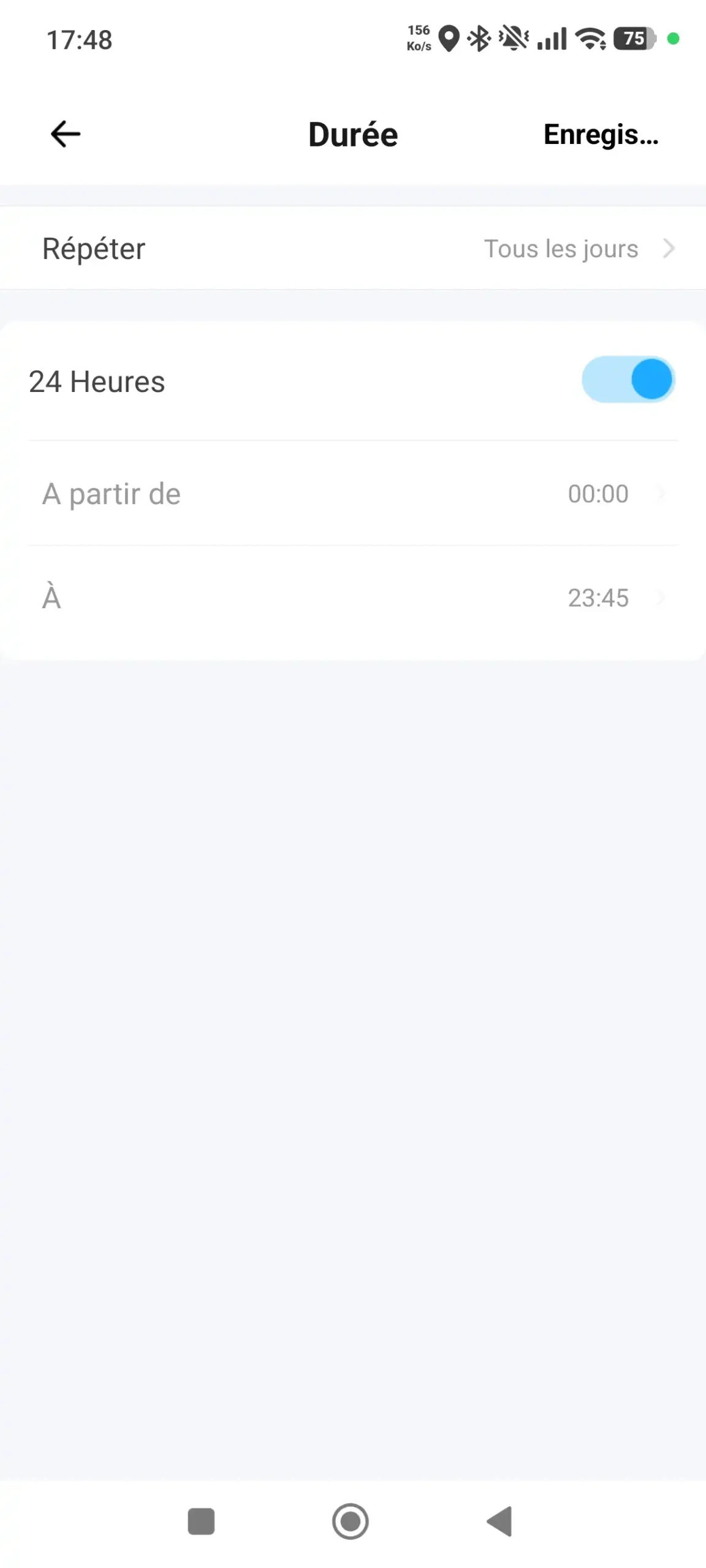Go back using the top arrow
This screenshot has width=706, height=1568.
(x=66, y=134)
